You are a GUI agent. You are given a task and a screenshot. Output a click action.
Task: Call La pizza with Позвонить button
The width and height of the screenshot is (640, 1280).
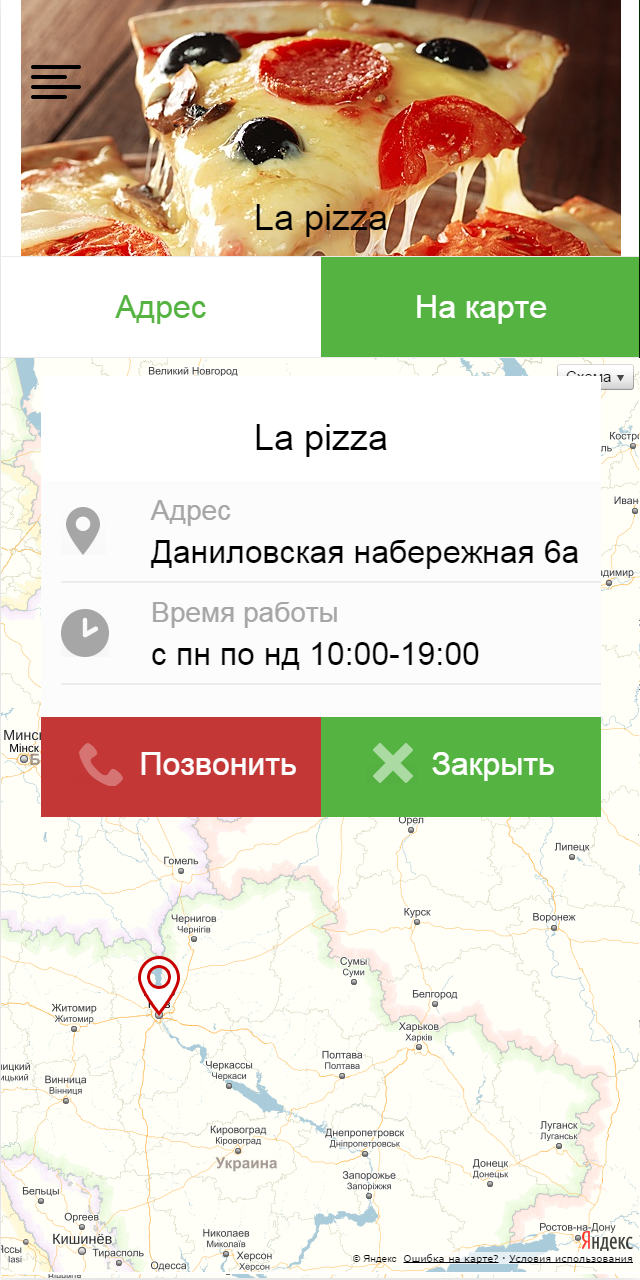pos(181,767)
